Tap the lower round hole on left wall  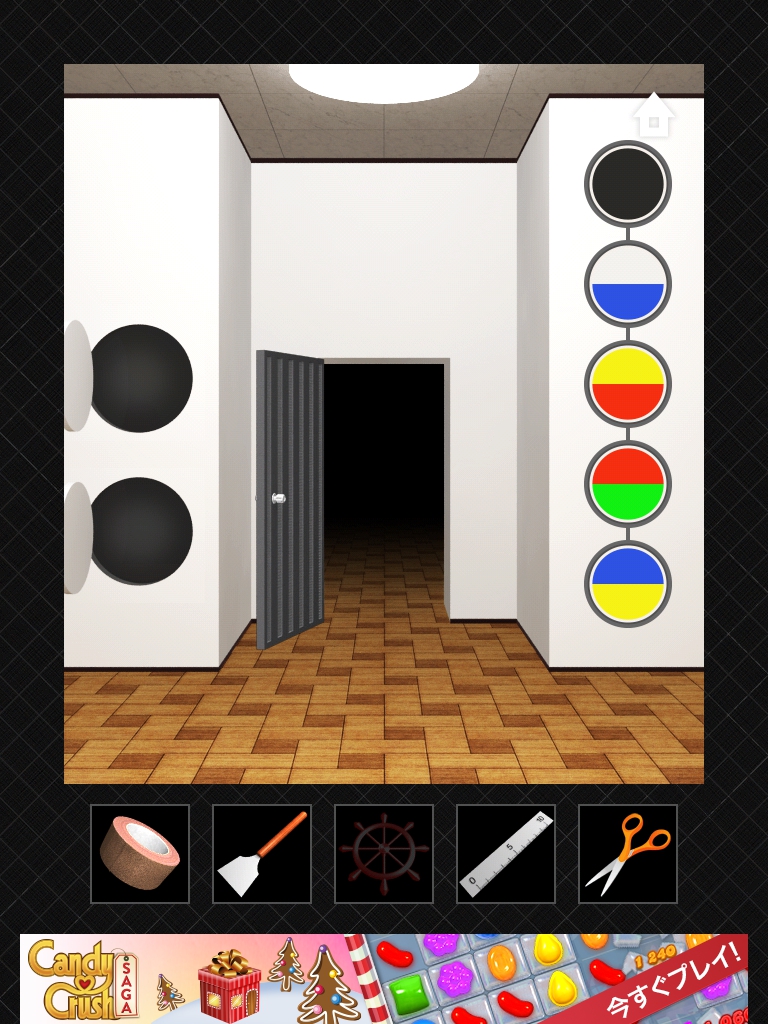(140, 531)
